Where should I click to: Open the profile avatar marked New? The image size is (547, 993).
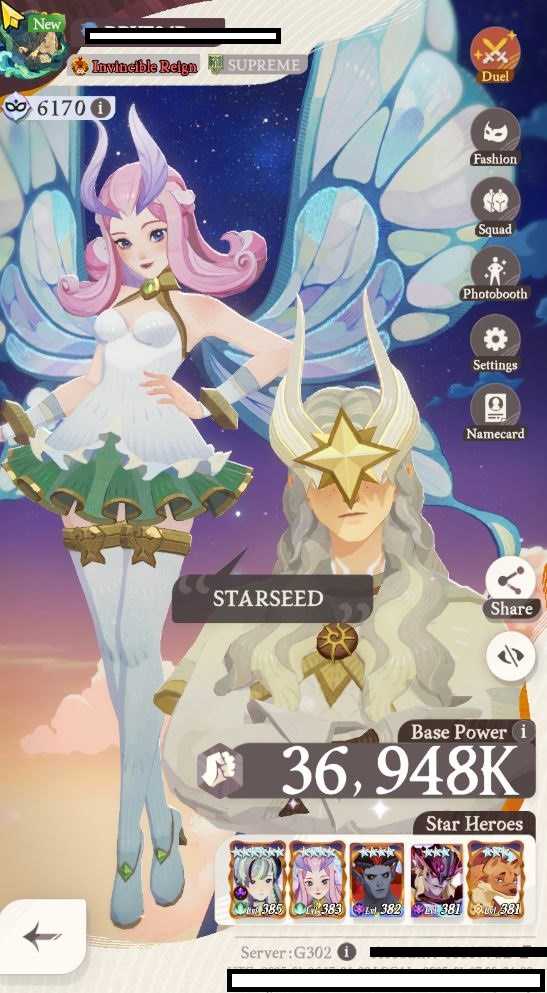pos(33,46)
